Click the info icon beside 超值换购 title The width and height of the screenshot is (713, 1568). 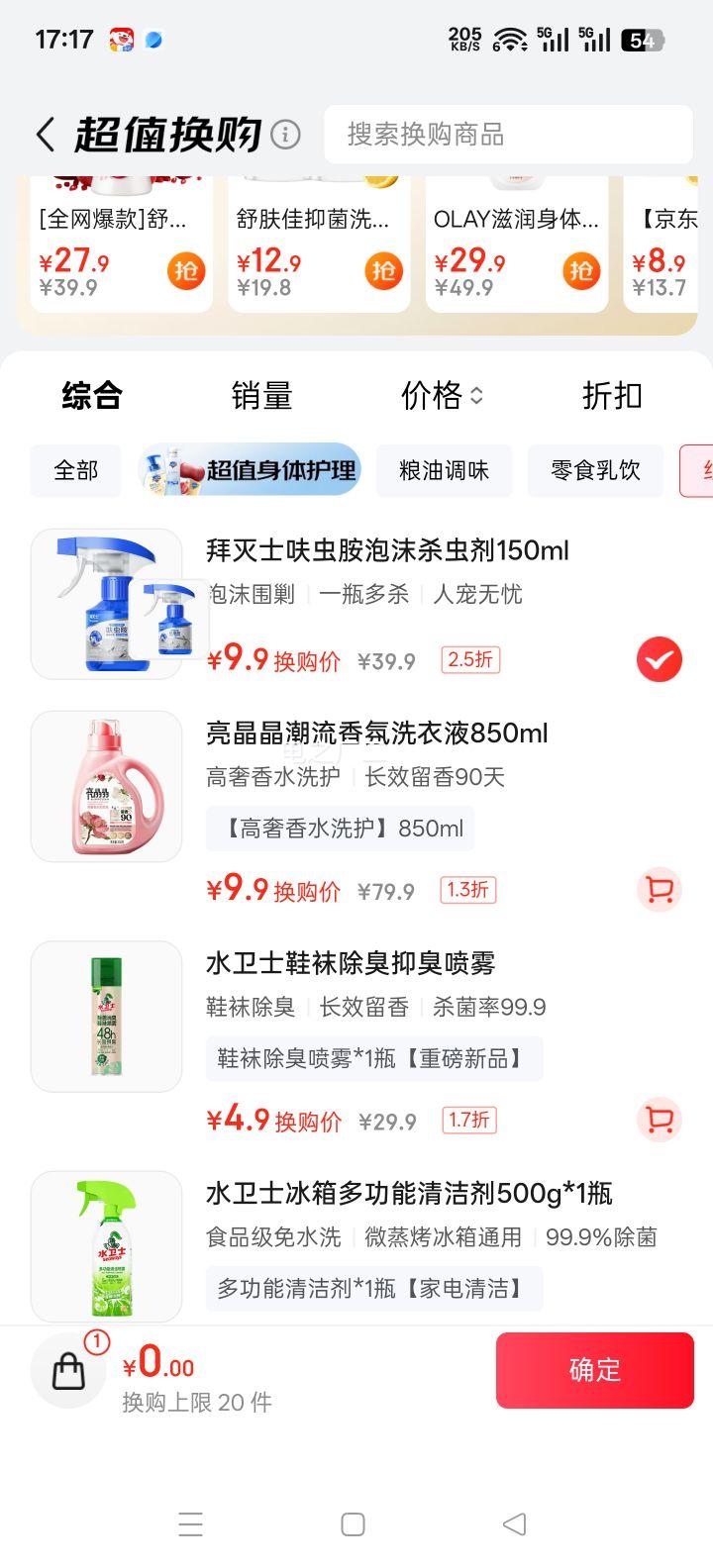(x=284, y=134)
